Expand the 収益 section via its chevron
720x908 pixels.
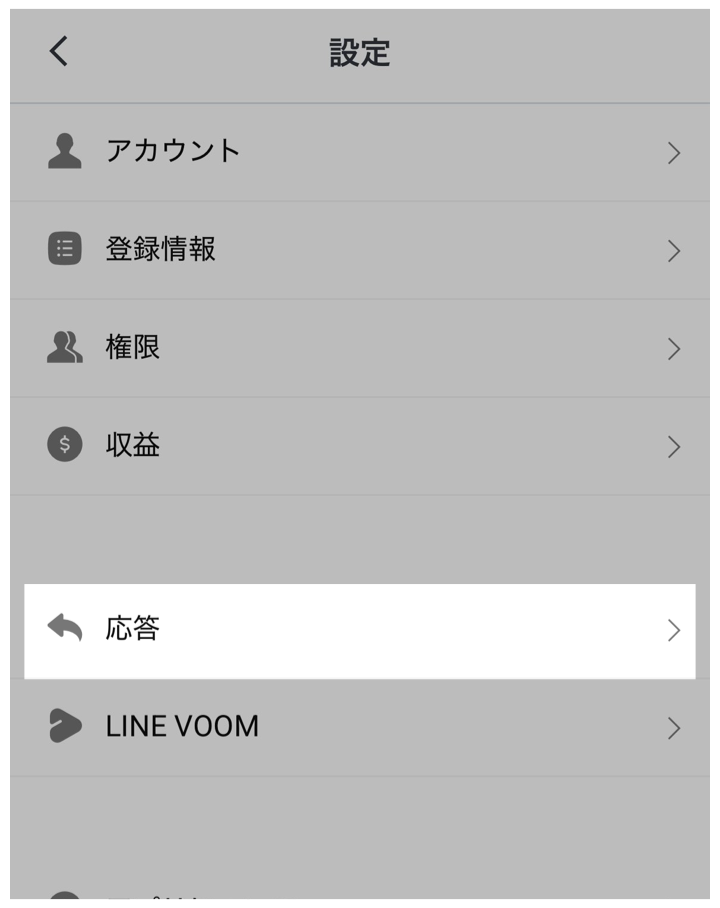pyautogui.click(x=674, y=445)
